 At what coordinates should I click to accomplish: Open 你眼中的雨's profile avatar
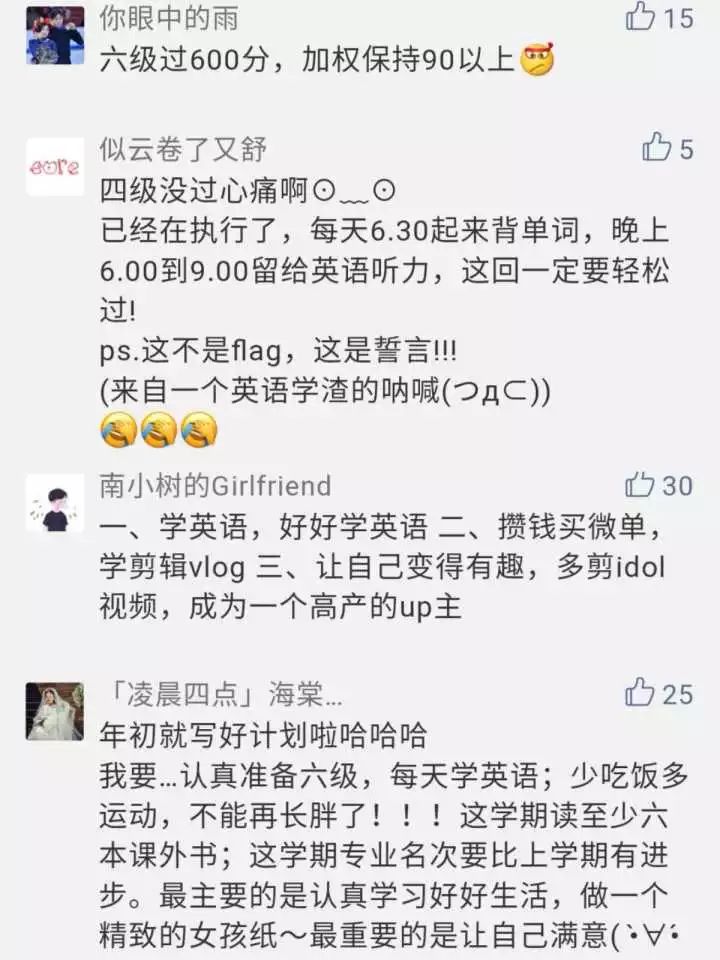point(55,35)
